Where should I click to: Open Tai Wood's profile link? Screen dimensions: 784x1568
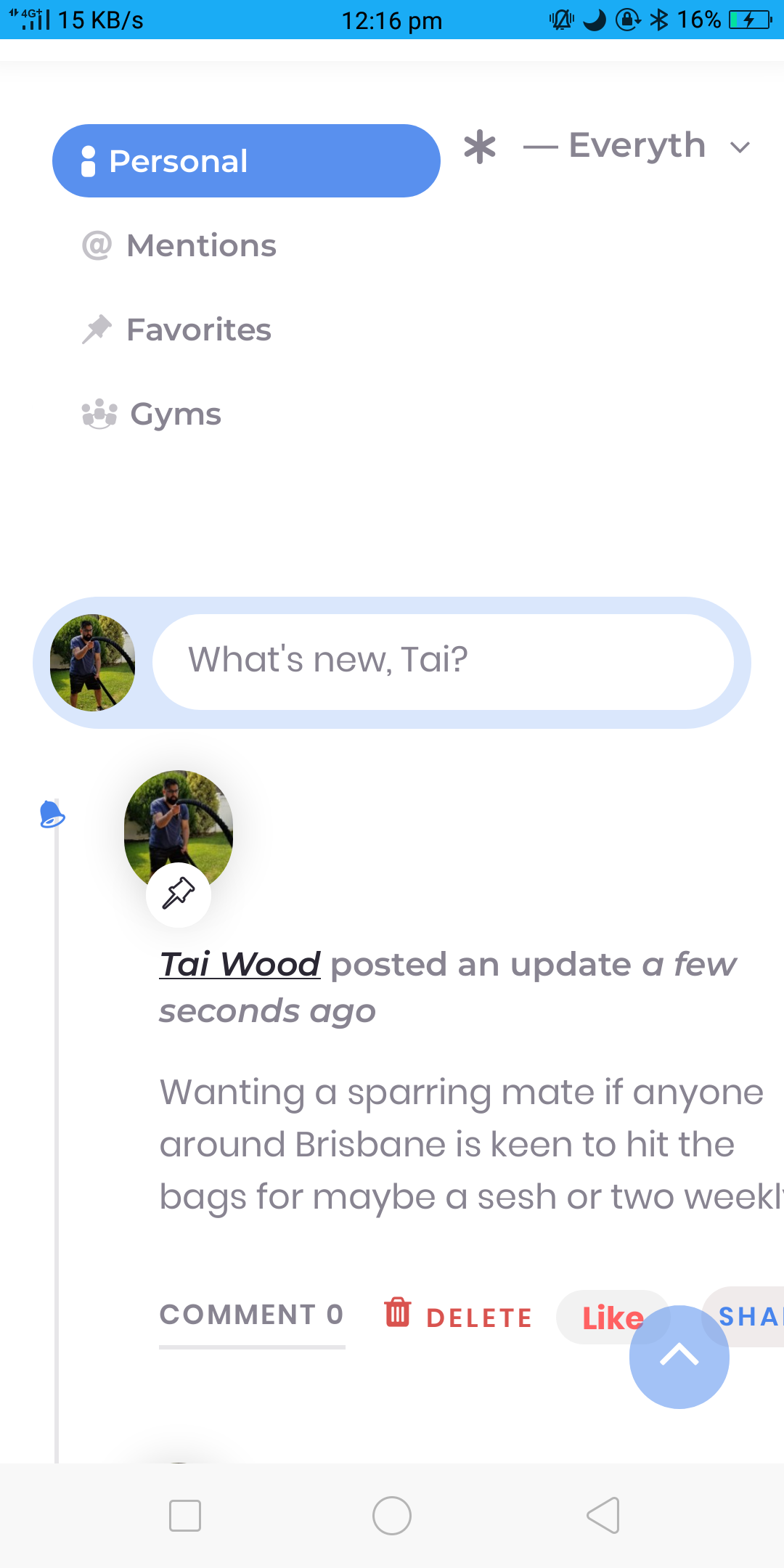240,965
